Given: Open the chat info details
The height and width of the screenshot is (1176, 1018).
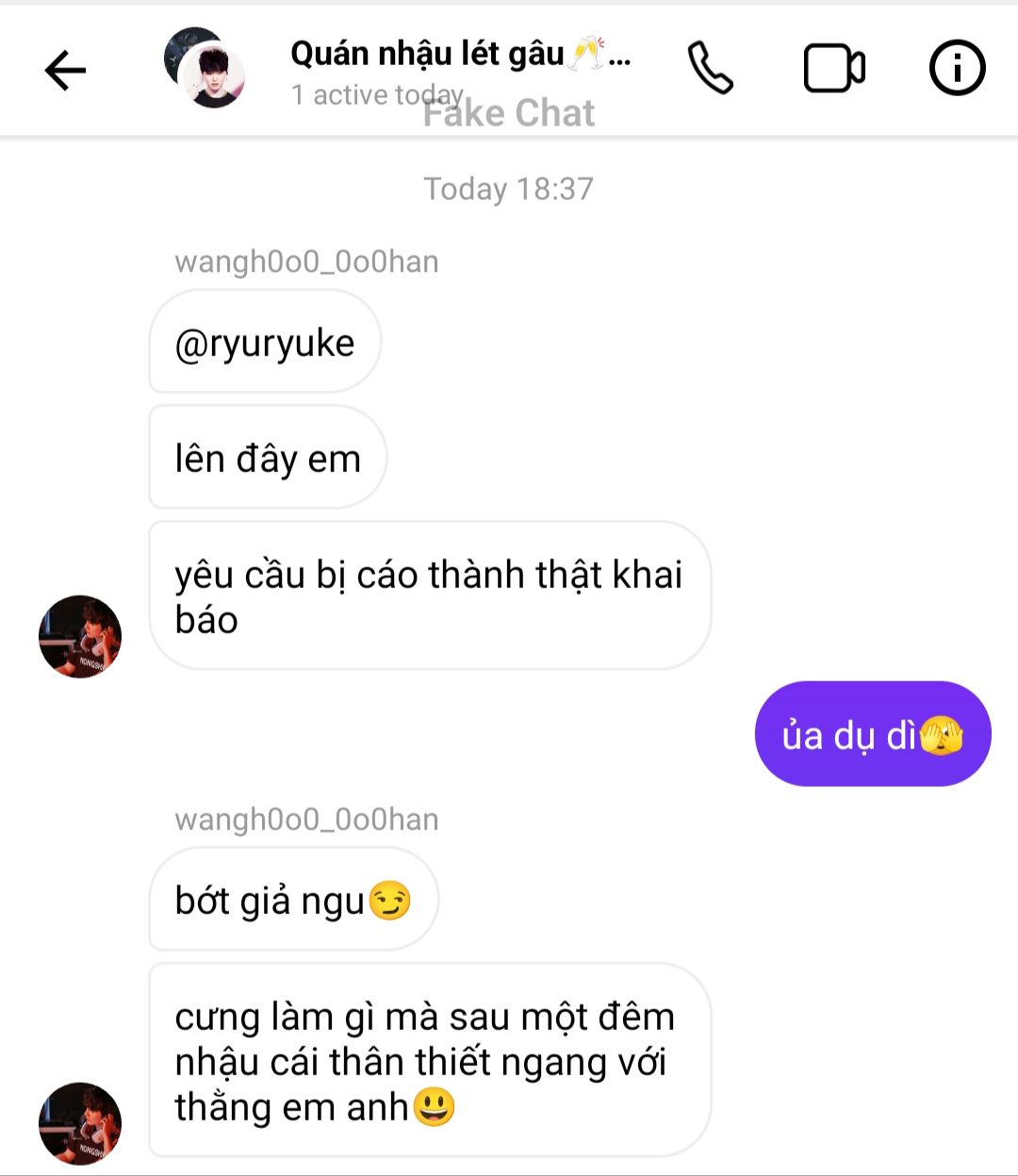Looking at the screenshot, I should pos(957,69).
